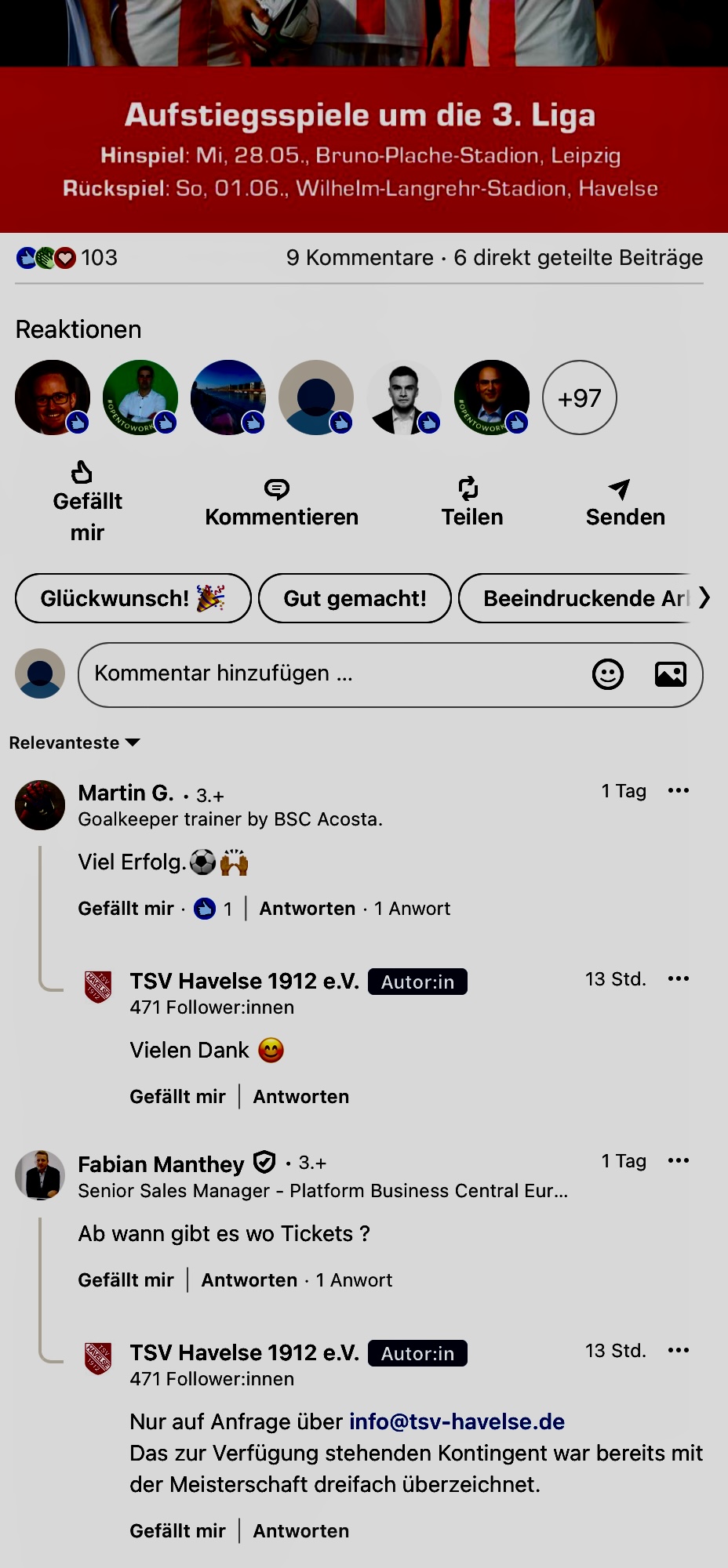This screenshot has width=728, height=1568.
Task: Tap into Kommentar hinzufügen field
Action: [x=329, y=673]
